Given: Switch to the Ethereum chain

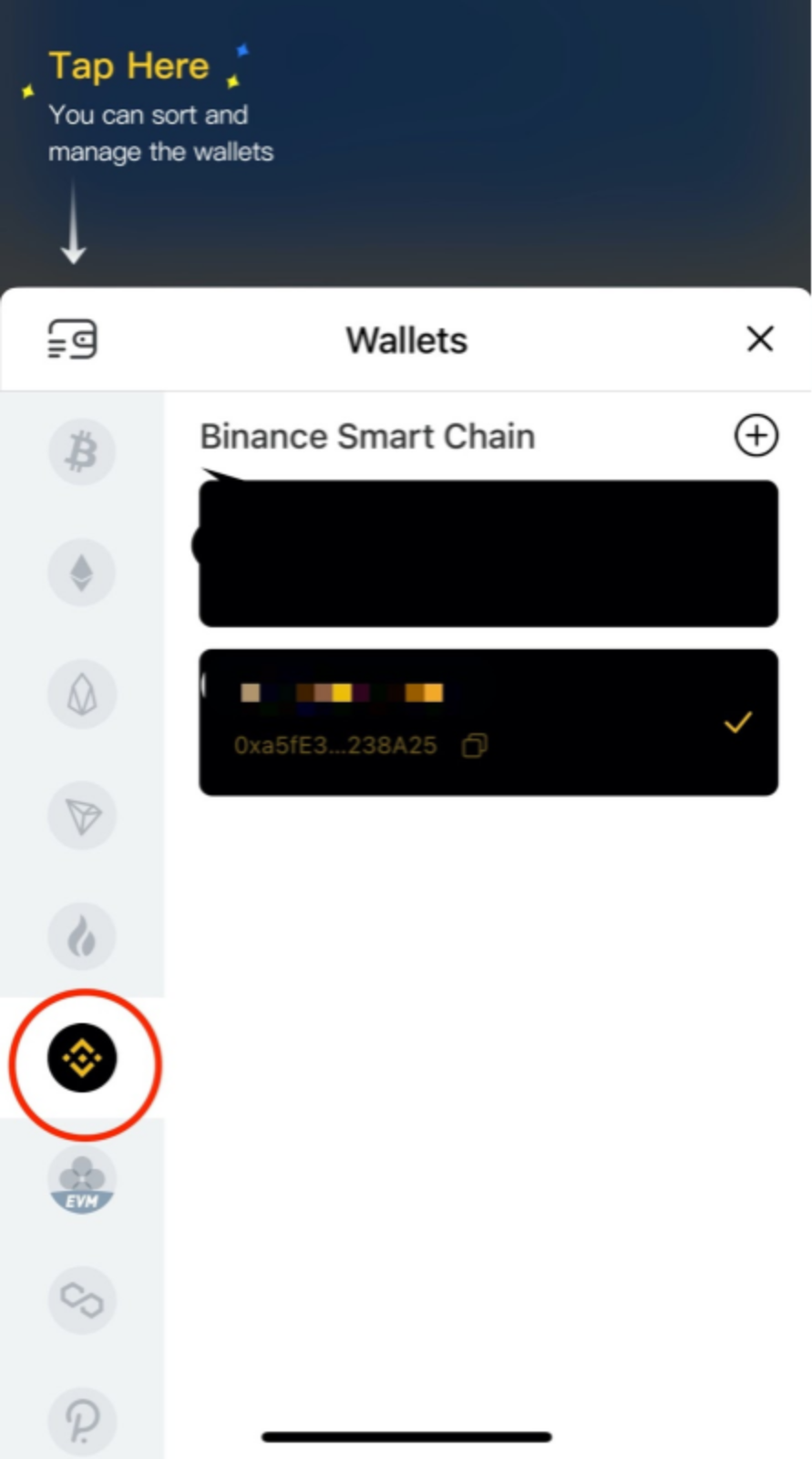Looking at the screenshot, I should click(82, 573).
